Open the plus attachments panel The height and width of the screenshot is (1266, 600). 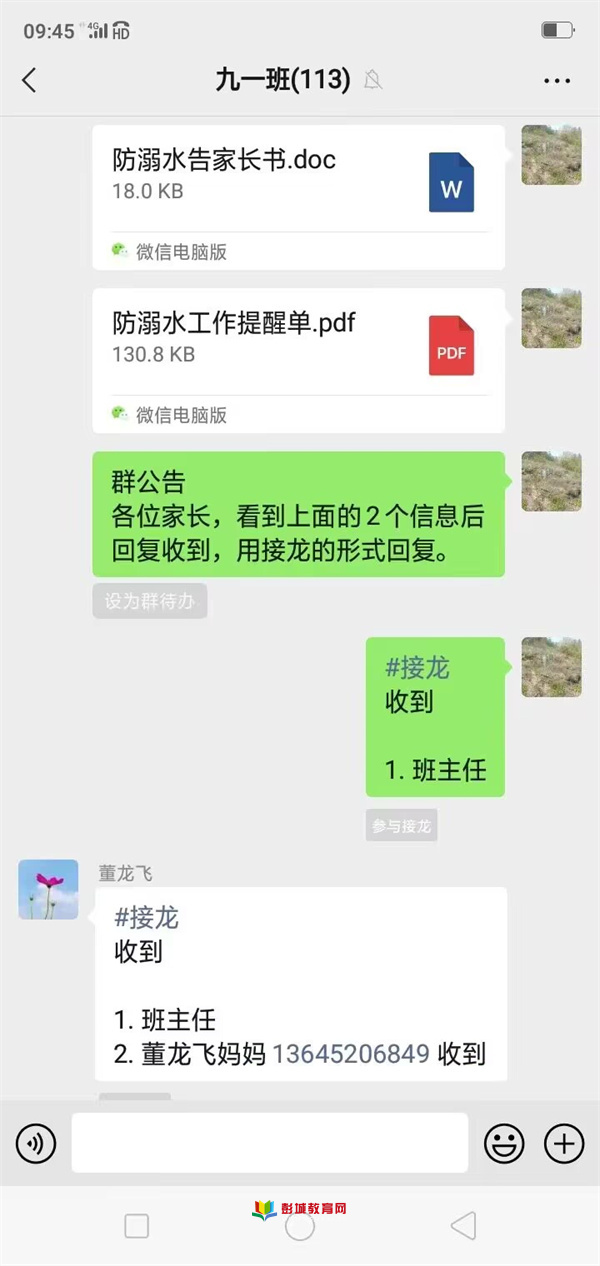click(564, 1143)
